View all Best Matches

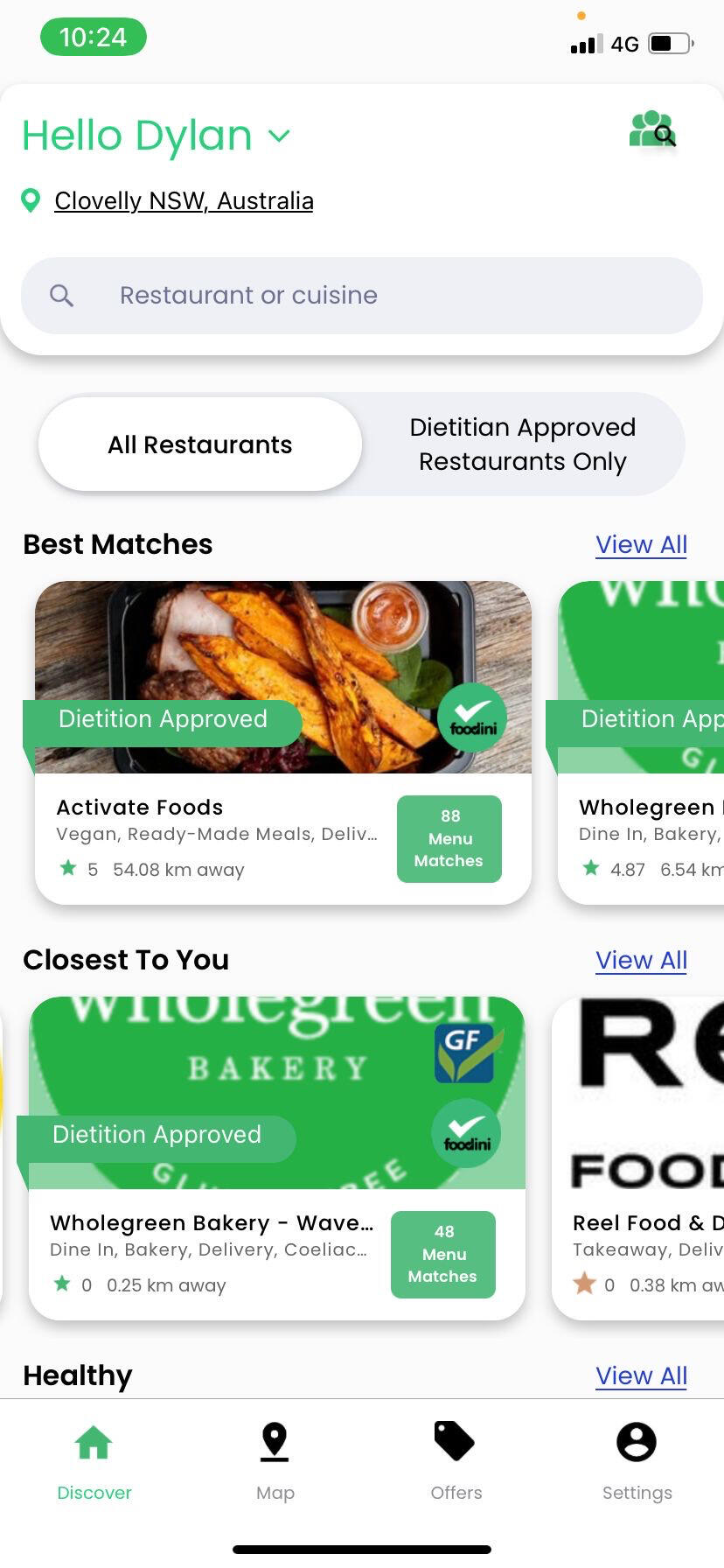tap(641, 544)
